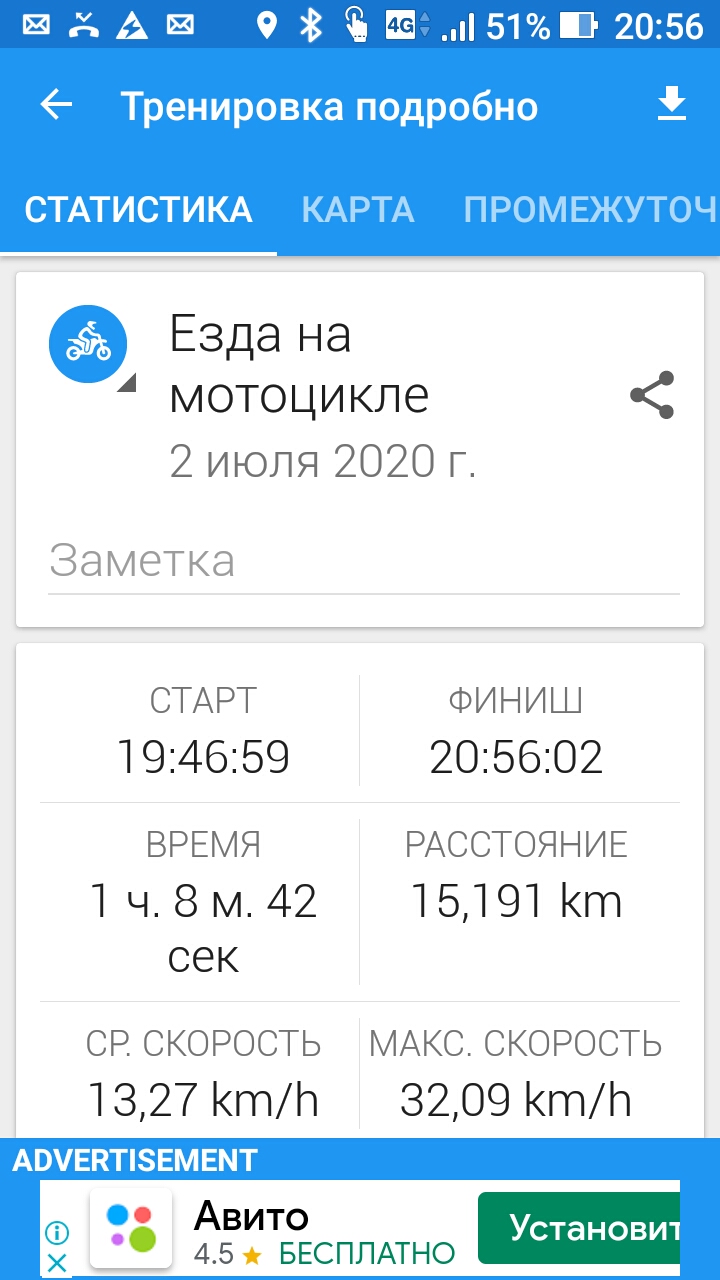Open the ad info icon
720x1280 pixels.
pyautogui.click(x=57, y=1232)
